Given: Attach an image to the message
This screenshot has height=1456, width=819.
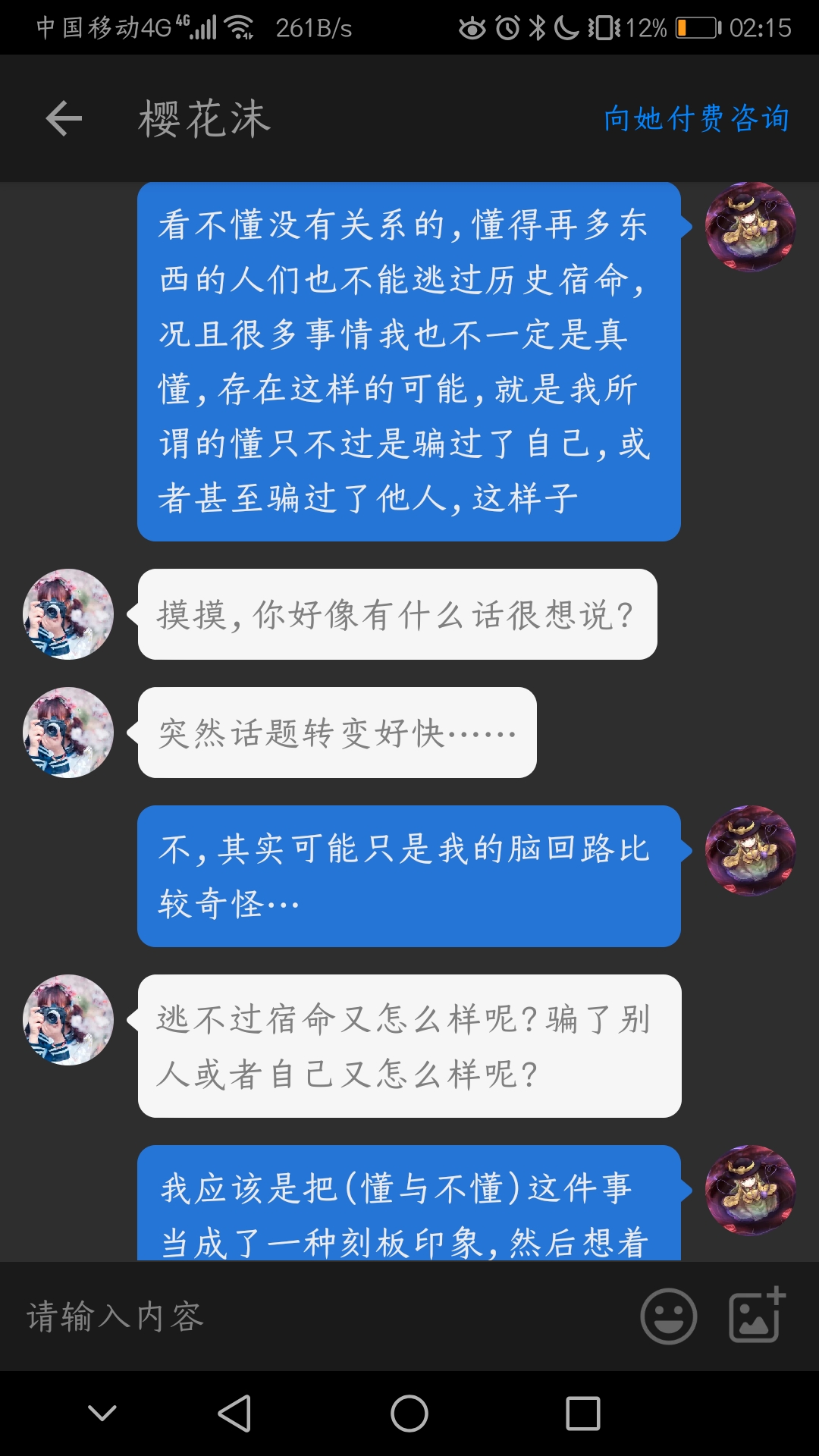Looking at the screenshot, I should pos(756,1315).
